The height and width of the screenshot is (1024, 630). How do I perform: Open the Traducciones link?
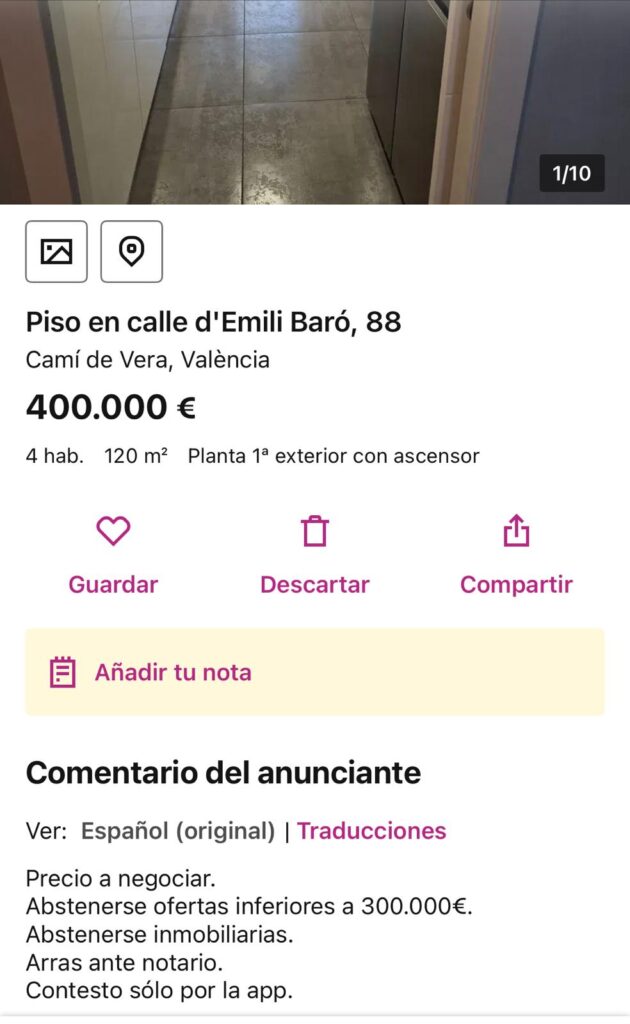[372, 831]
